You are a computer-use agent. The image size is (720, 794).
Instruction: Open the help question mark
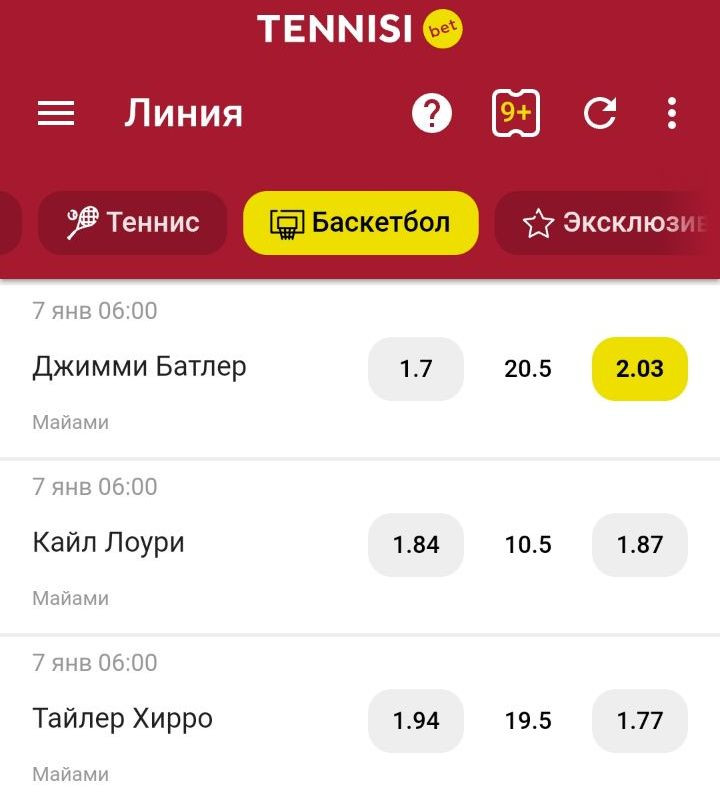coord(432,114)
